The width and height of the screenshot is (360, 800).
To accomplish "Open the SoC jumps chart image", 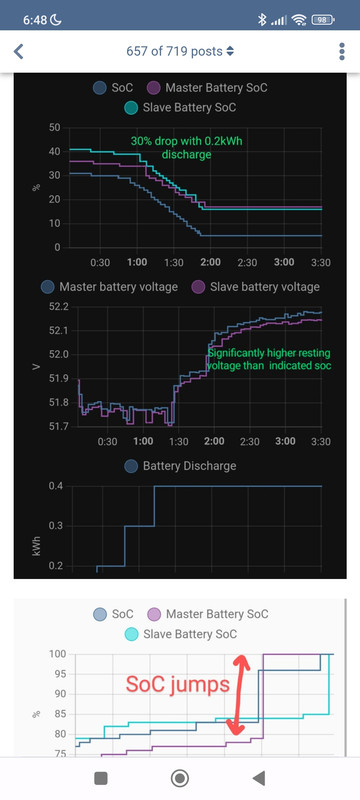I will click(180, 678).
